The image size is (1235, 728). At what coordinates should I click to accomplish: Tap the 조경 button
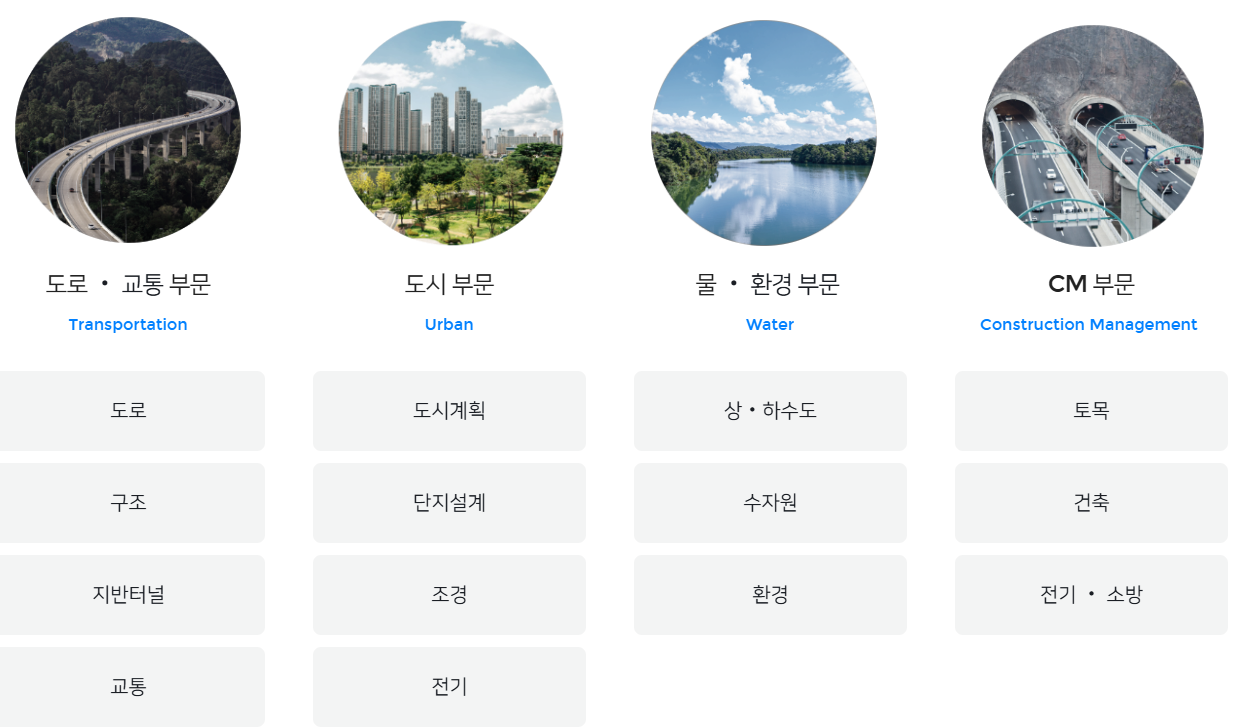click(x=449, y=595)
